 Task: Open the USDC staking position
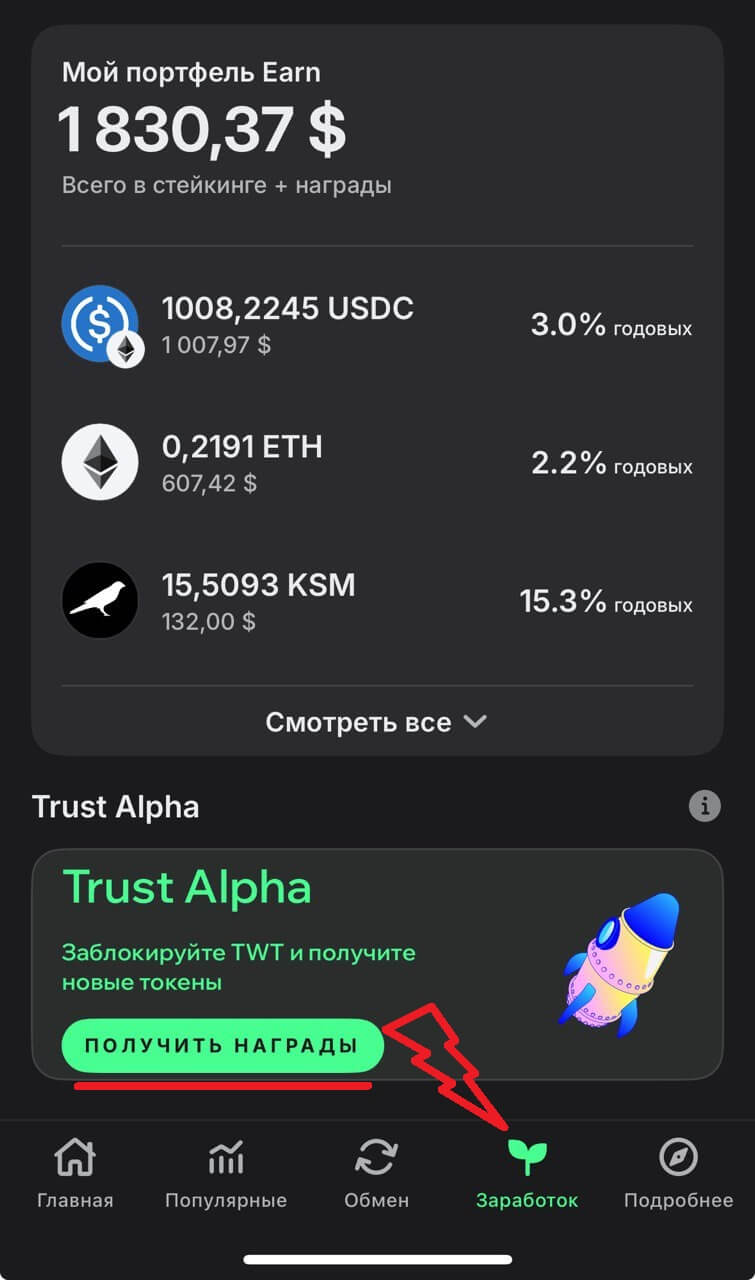(x=377, y=326)
